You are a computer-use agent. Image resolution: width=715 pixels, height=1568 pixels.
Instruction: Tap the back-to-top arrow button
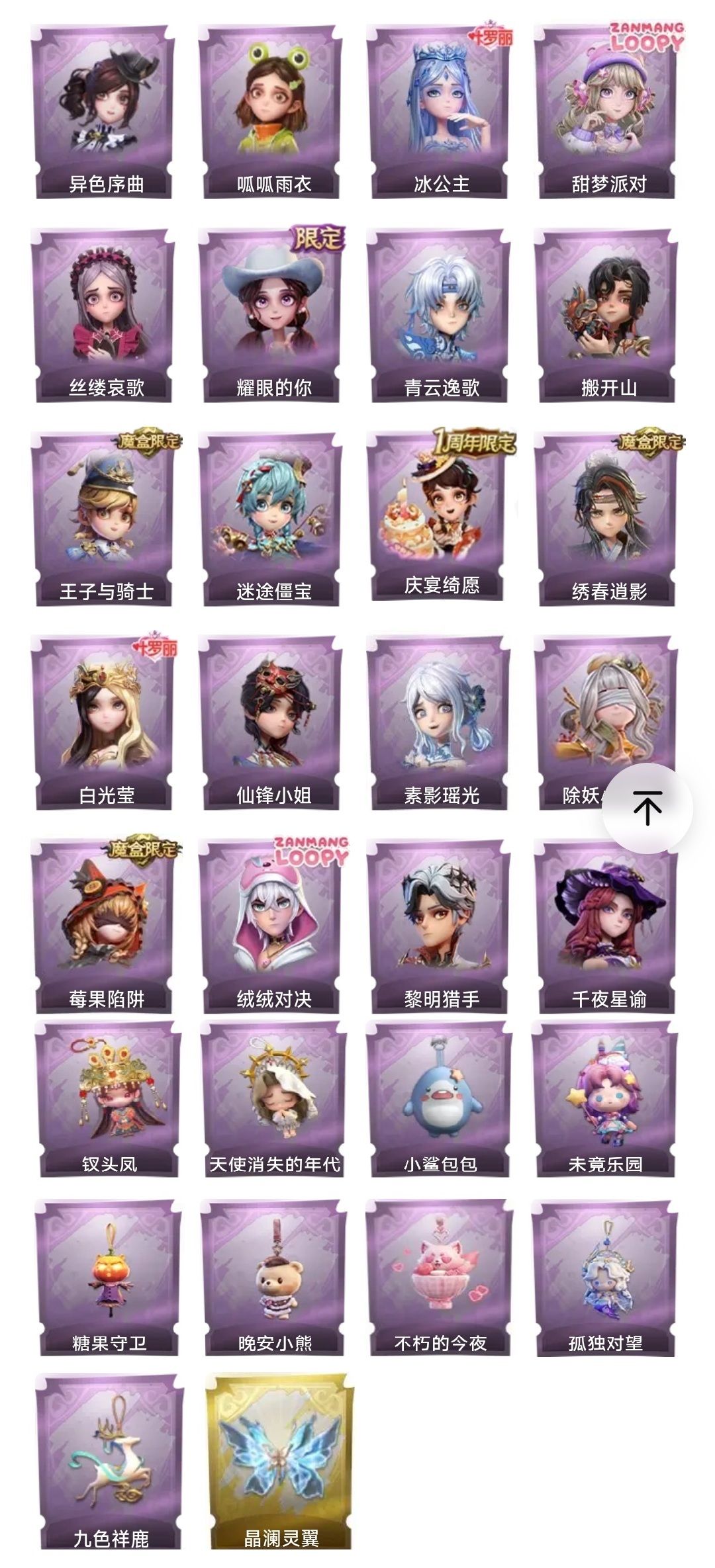(x=647, y=808)
